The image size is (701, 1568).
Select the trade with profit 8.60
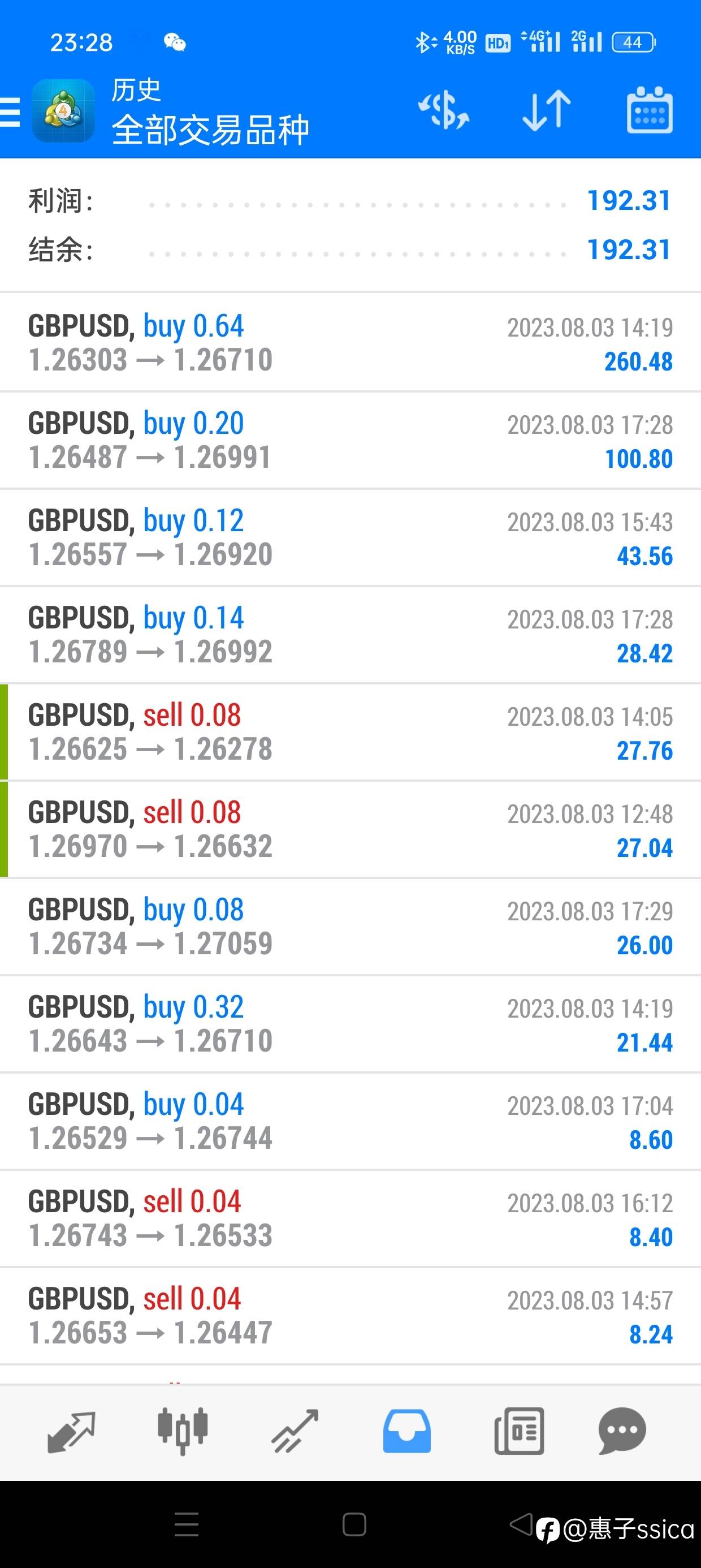tap(350, 1122)
